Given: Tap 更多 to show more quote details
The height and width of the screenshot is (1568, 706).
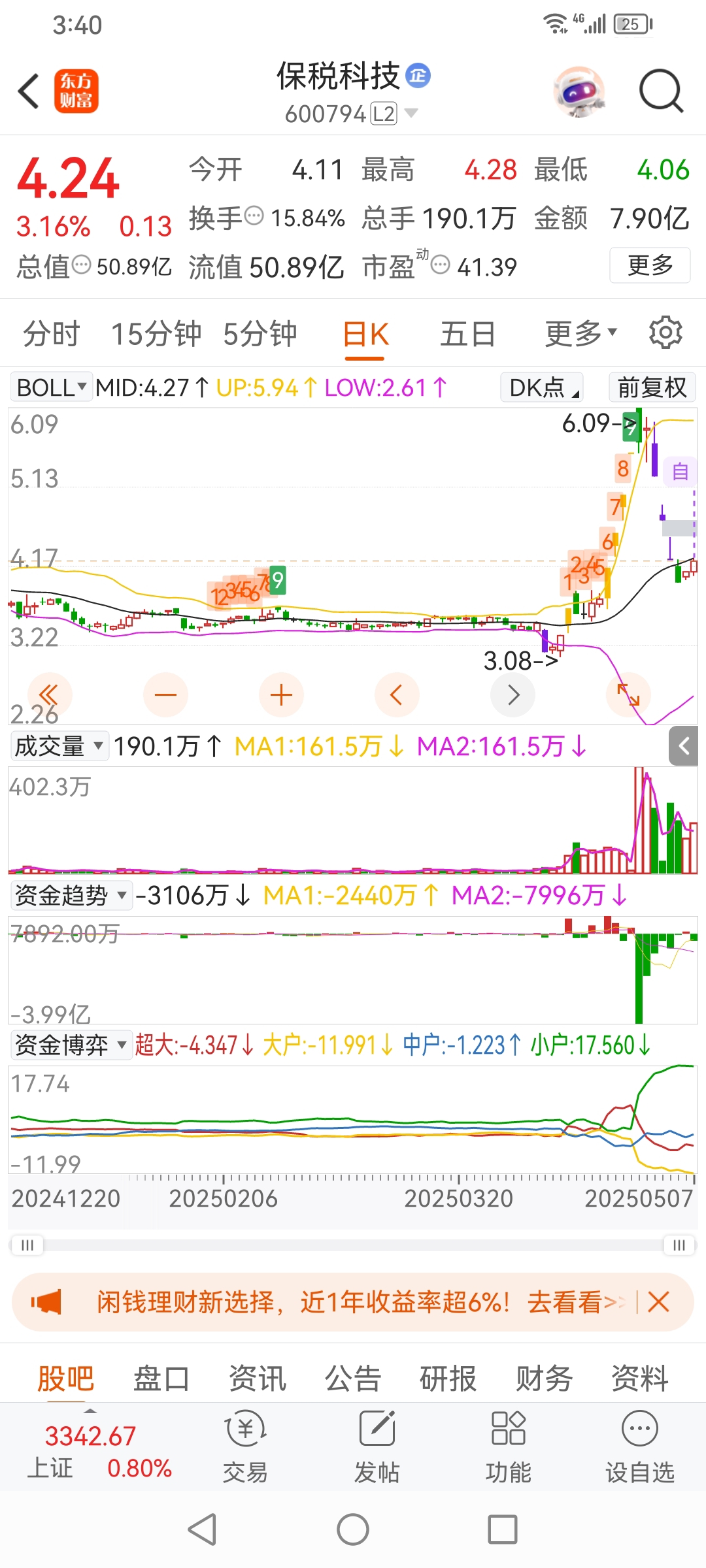Looking at the screenshot, I should click(x=650, y=265).
